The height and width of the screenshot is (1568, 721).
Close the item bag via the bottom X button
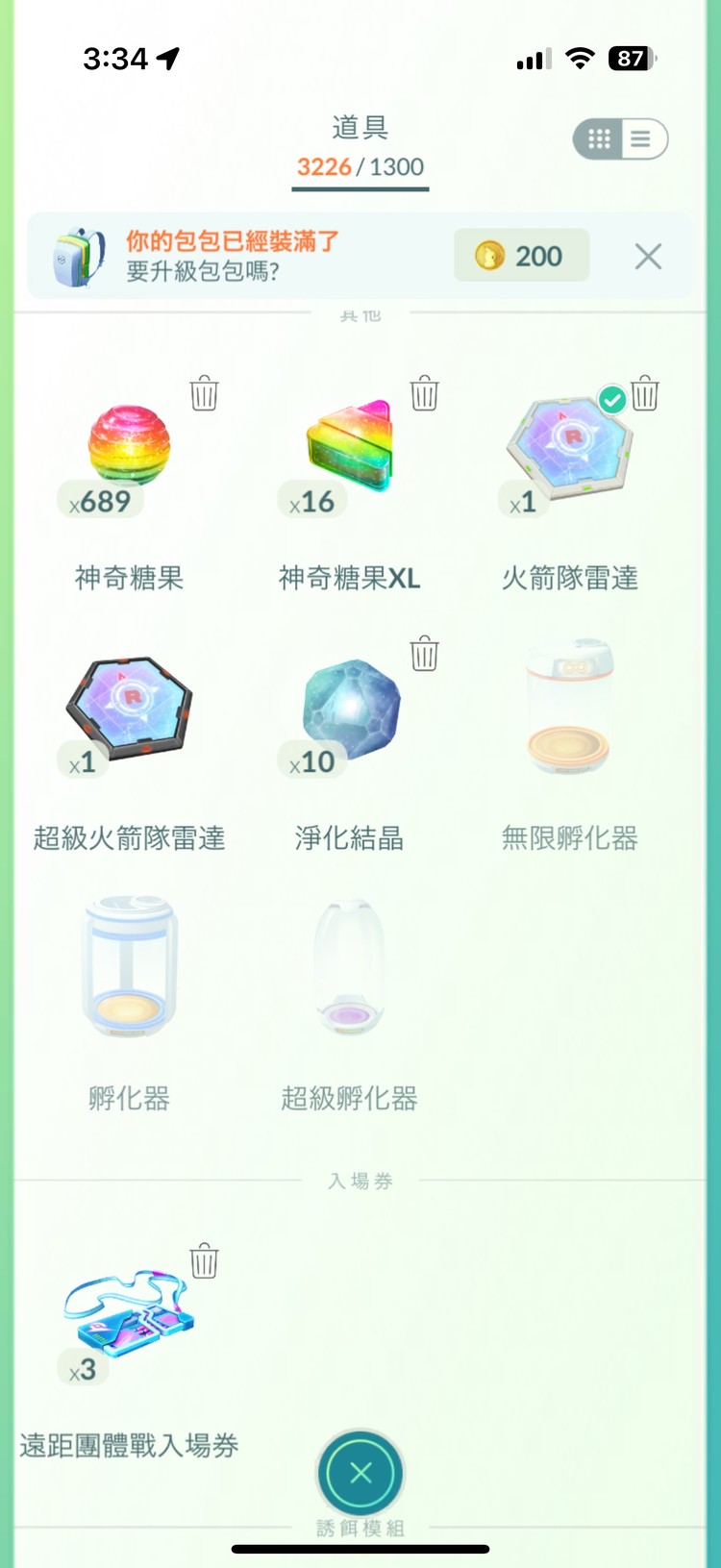(x=360, y=1472)
